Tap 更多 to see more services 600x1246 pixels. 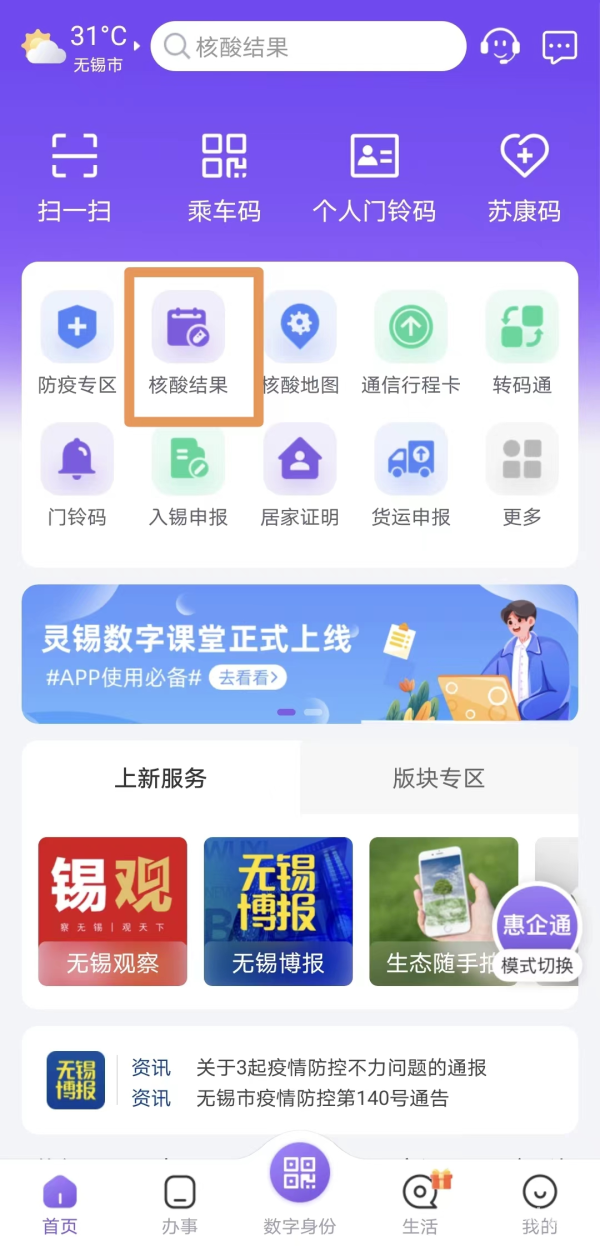[522, 475]
